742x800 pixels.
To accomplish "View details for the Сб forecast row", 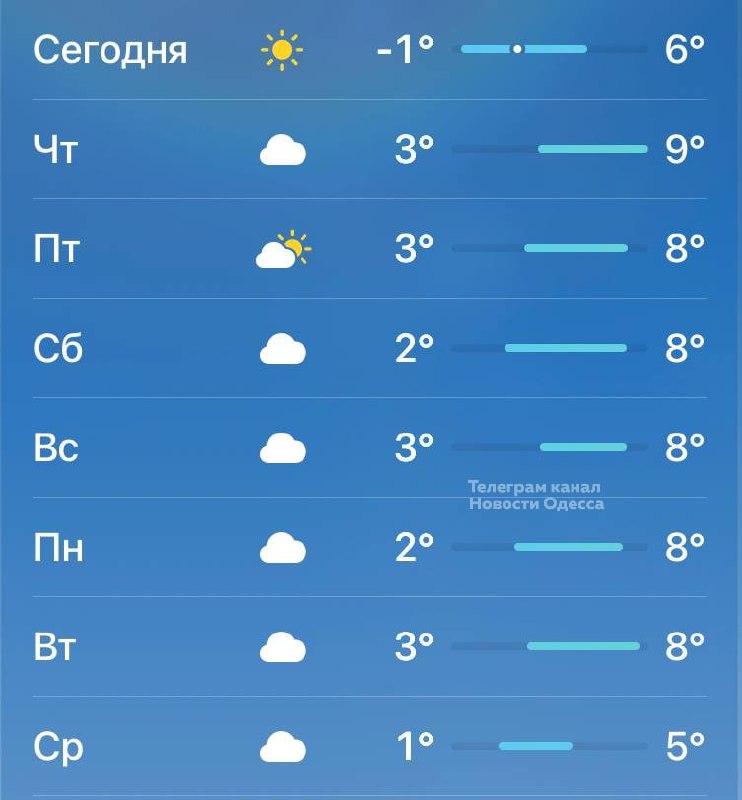I will tap(370, 349).
